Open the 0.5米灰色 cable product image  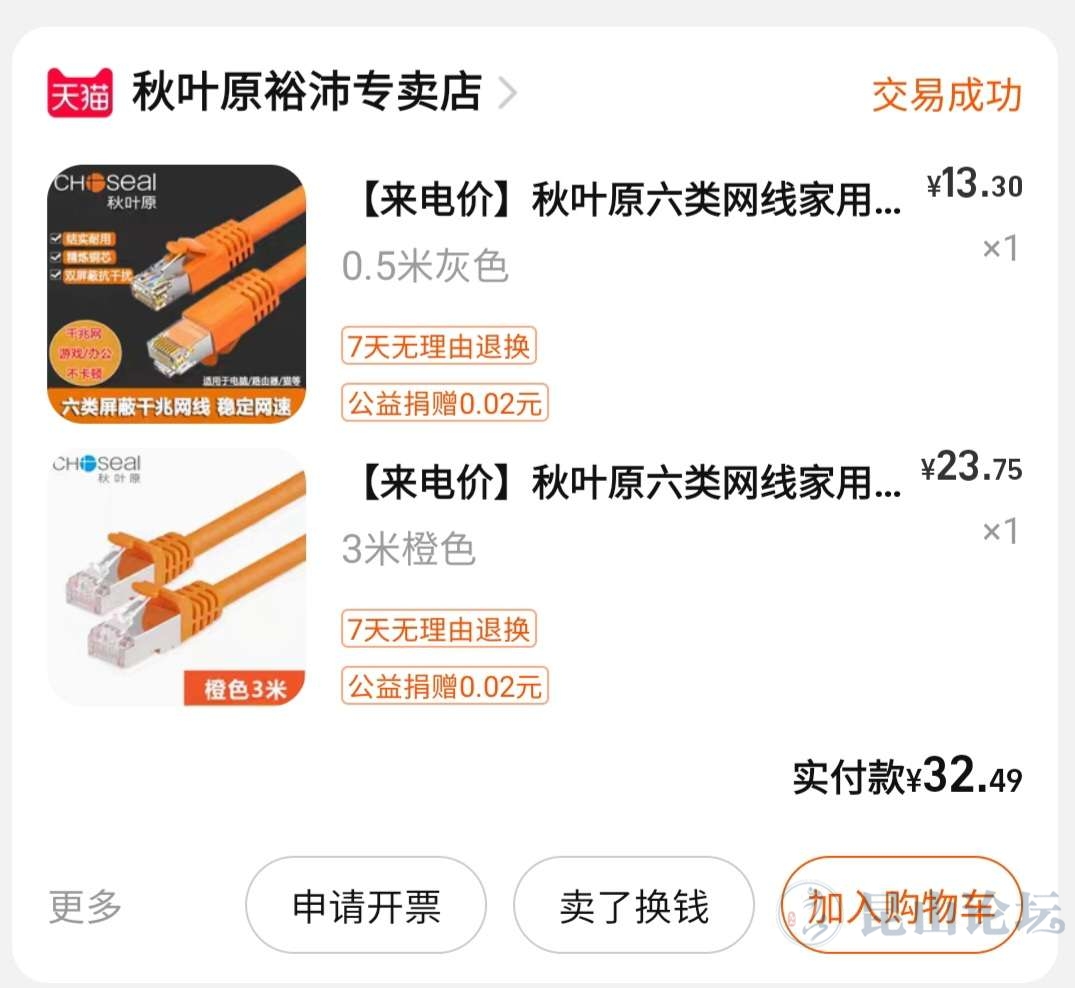coord(177,293)
